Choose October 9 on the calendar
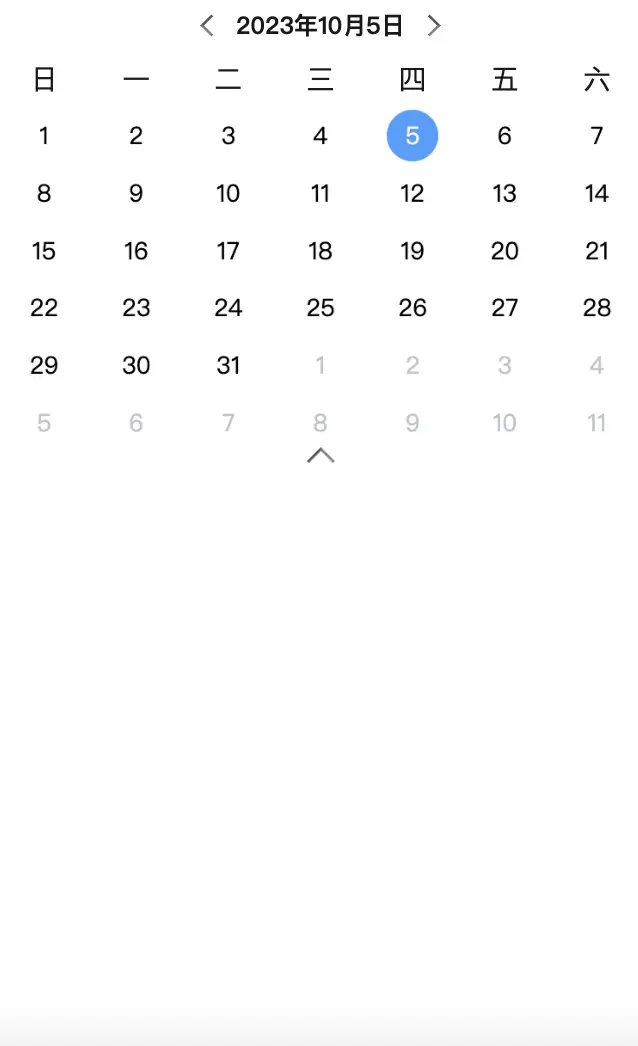Screen dimensions: 638x1046 (136, 193)
